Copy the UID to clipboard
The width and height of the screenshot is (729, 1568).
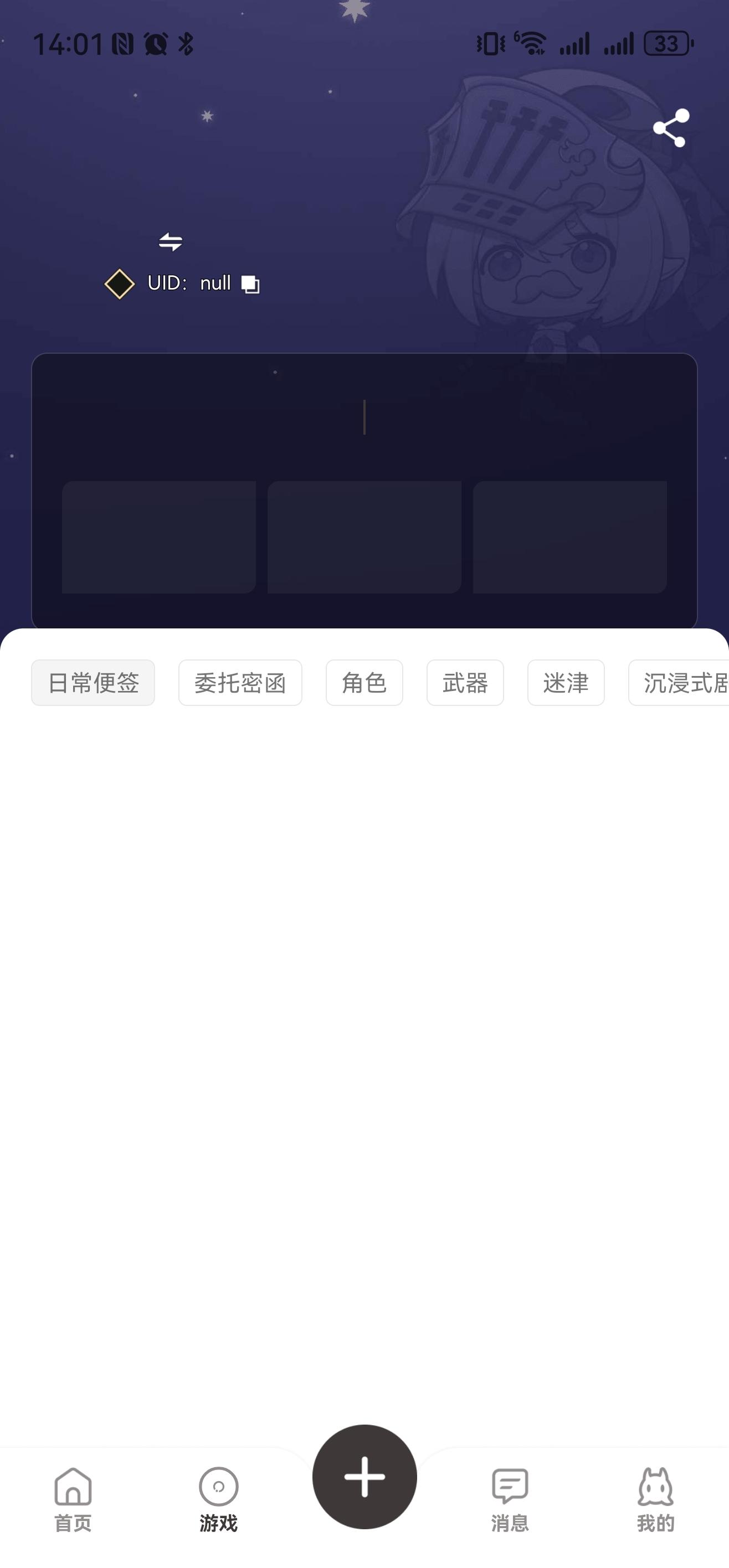250,284
